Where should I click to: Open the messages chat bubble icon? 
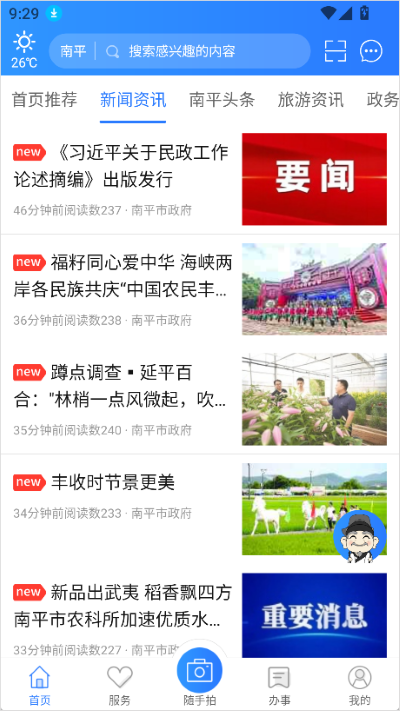click(x=371, y=51)
